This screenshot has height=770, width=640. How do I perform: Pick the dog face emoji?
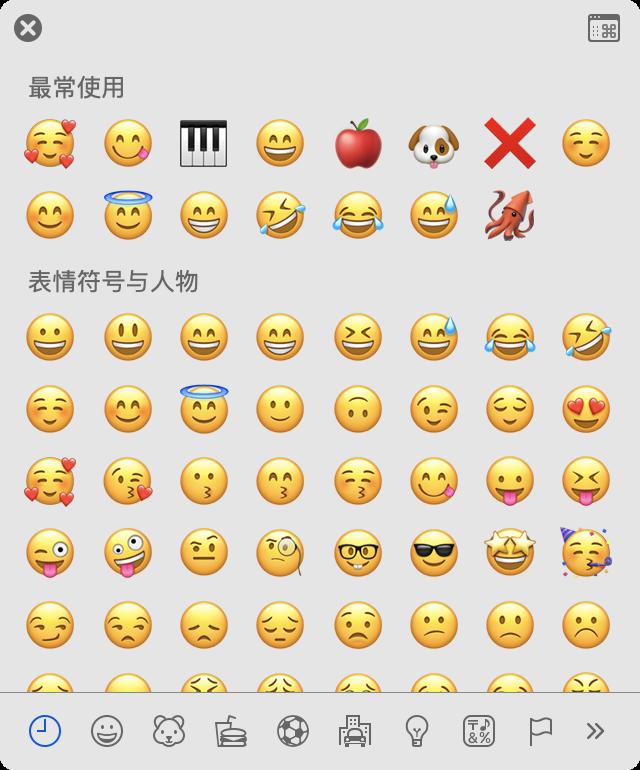433,144
